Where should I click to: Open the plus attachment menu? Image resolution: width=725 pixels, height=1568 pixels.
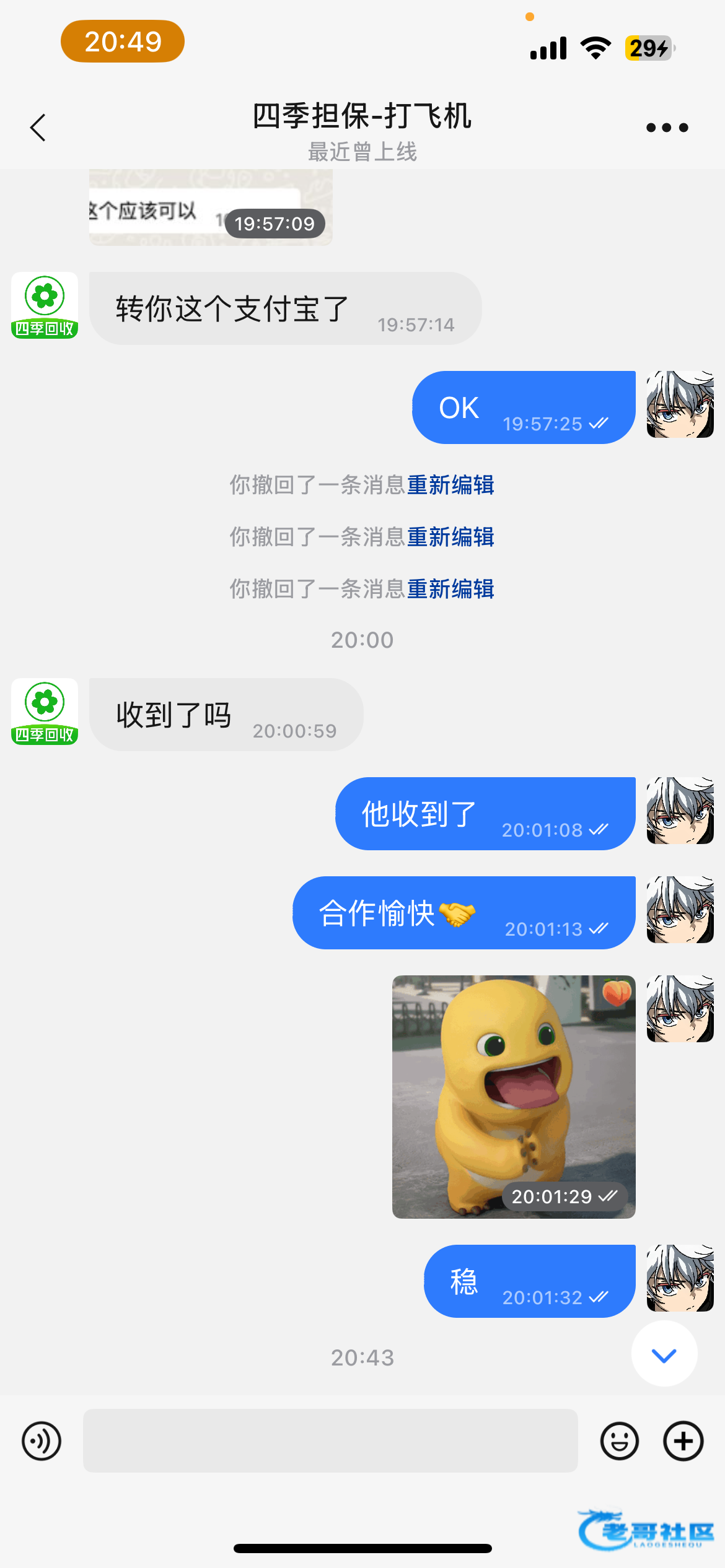coord(683,1440)
